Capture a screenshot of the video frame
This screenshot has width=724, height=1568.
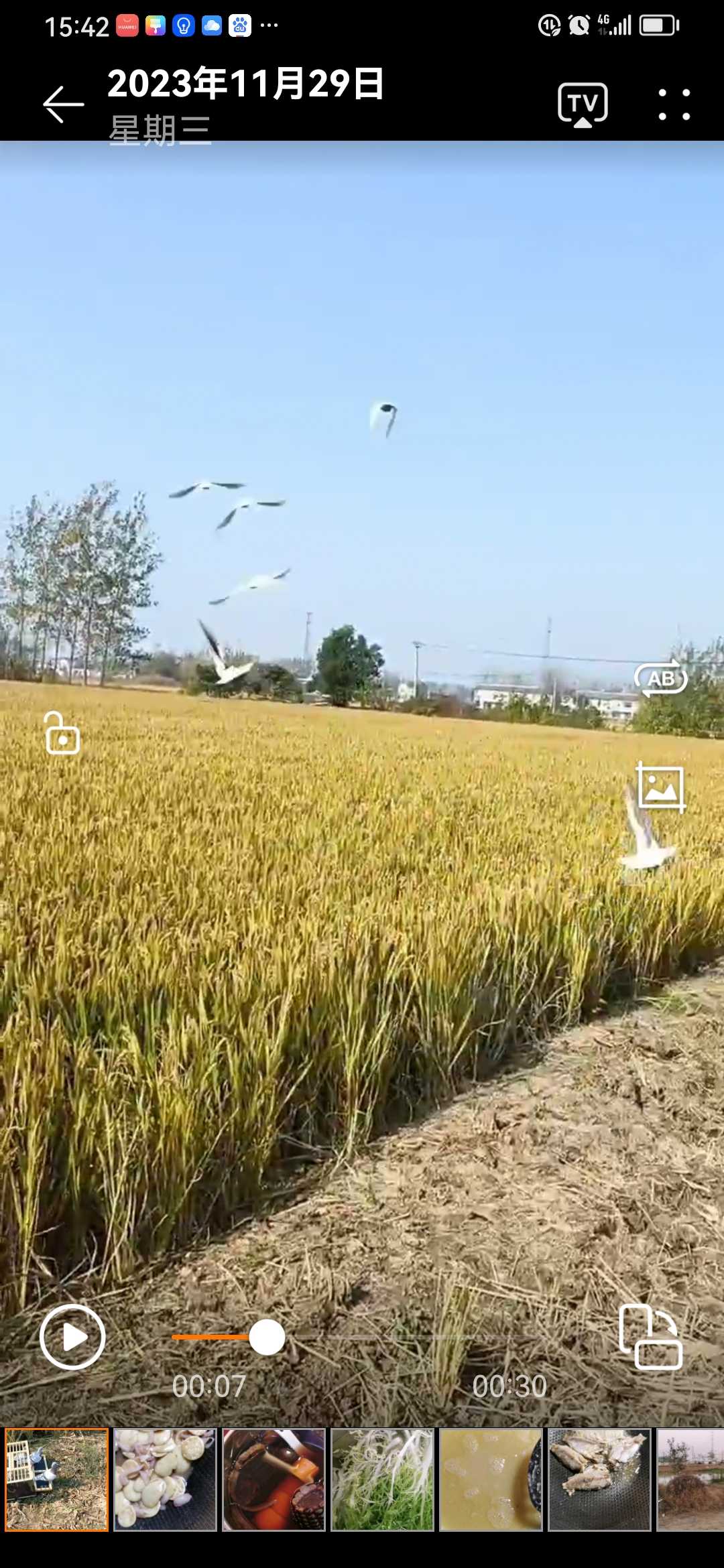[x=661, y=788]
